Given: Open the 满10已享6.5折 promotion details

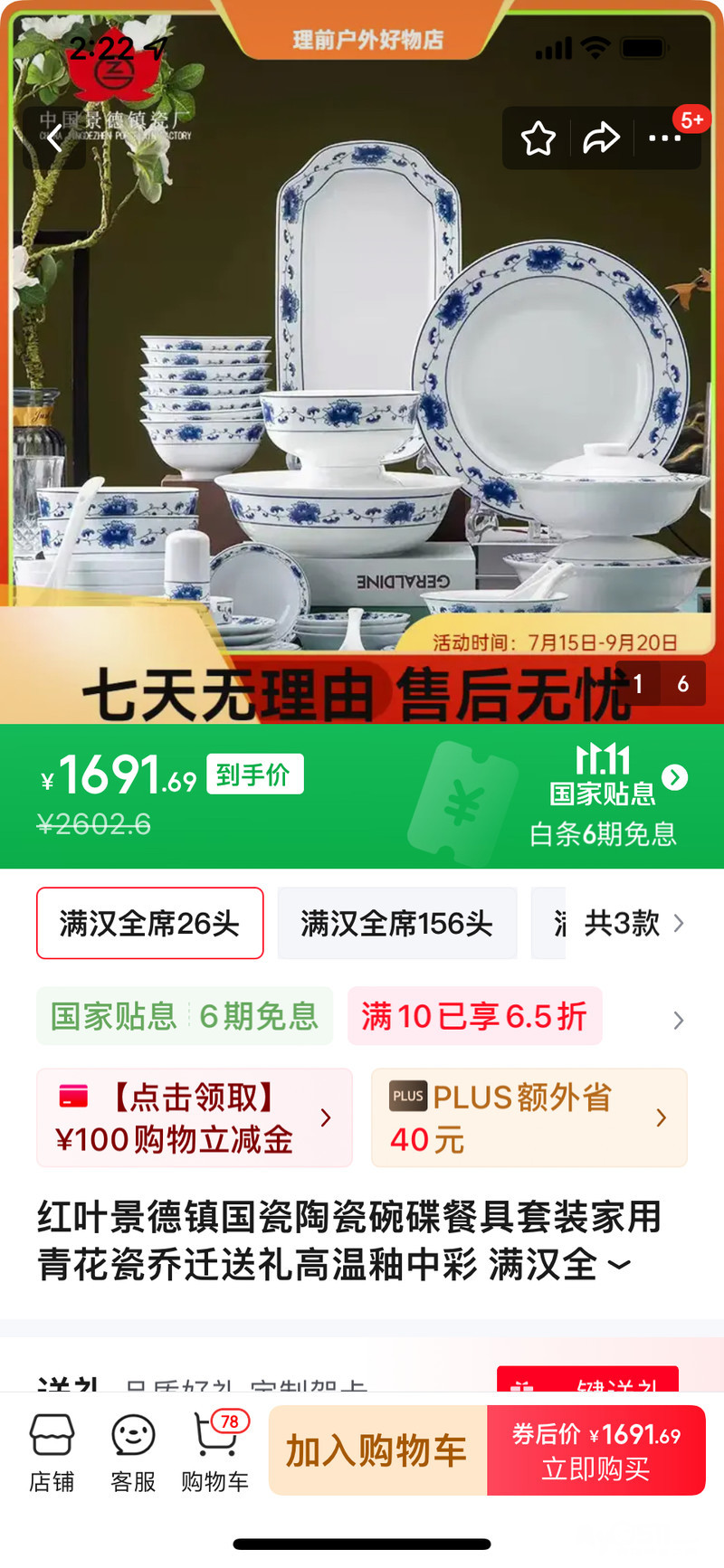Looking at the screenshot, I should (x=474, y=1016).
